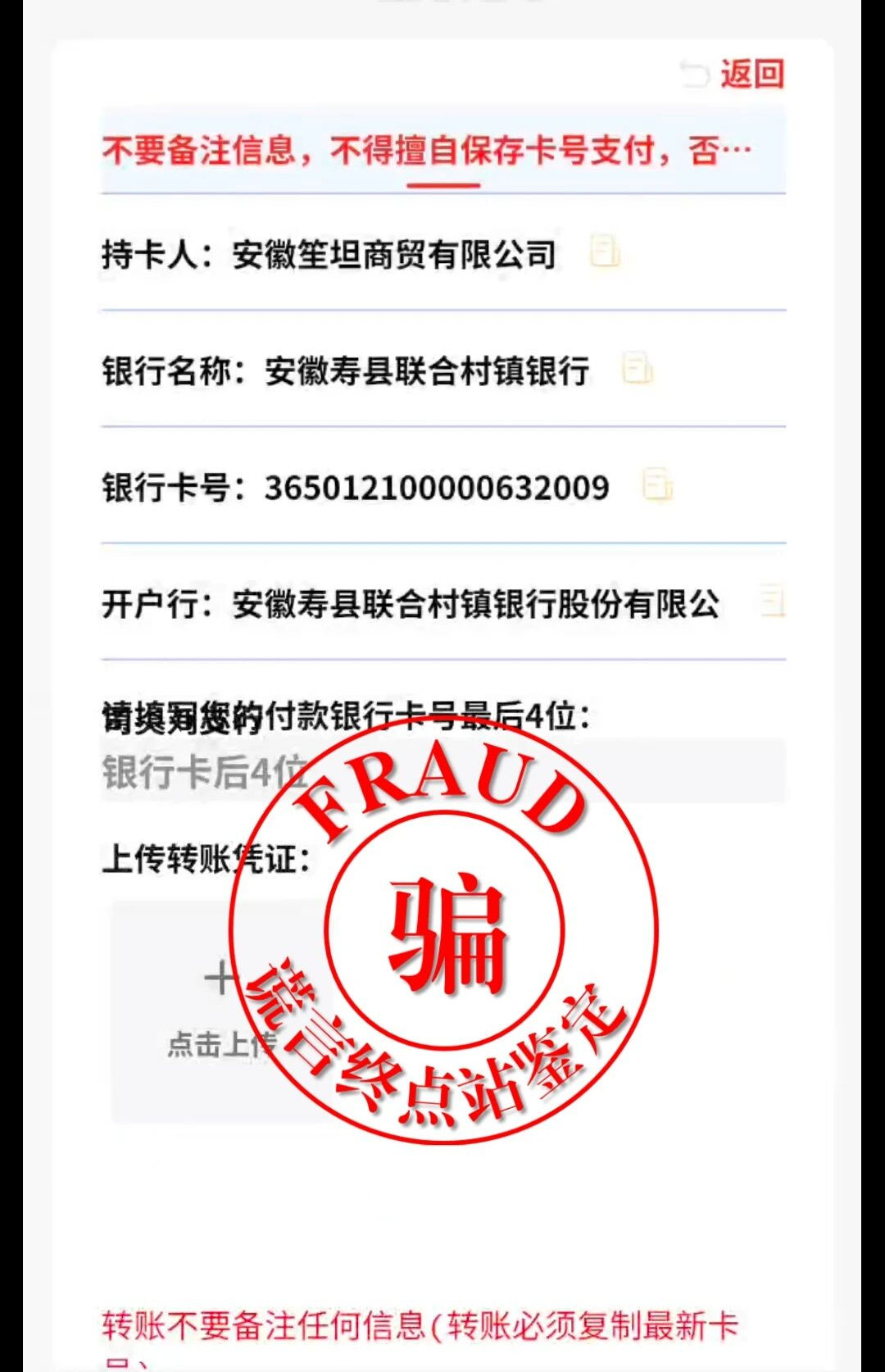The width and height of the screenshot is (885, 1372).
Task: Tap the 开户行 opening bank row
Action: click(410, 604)
